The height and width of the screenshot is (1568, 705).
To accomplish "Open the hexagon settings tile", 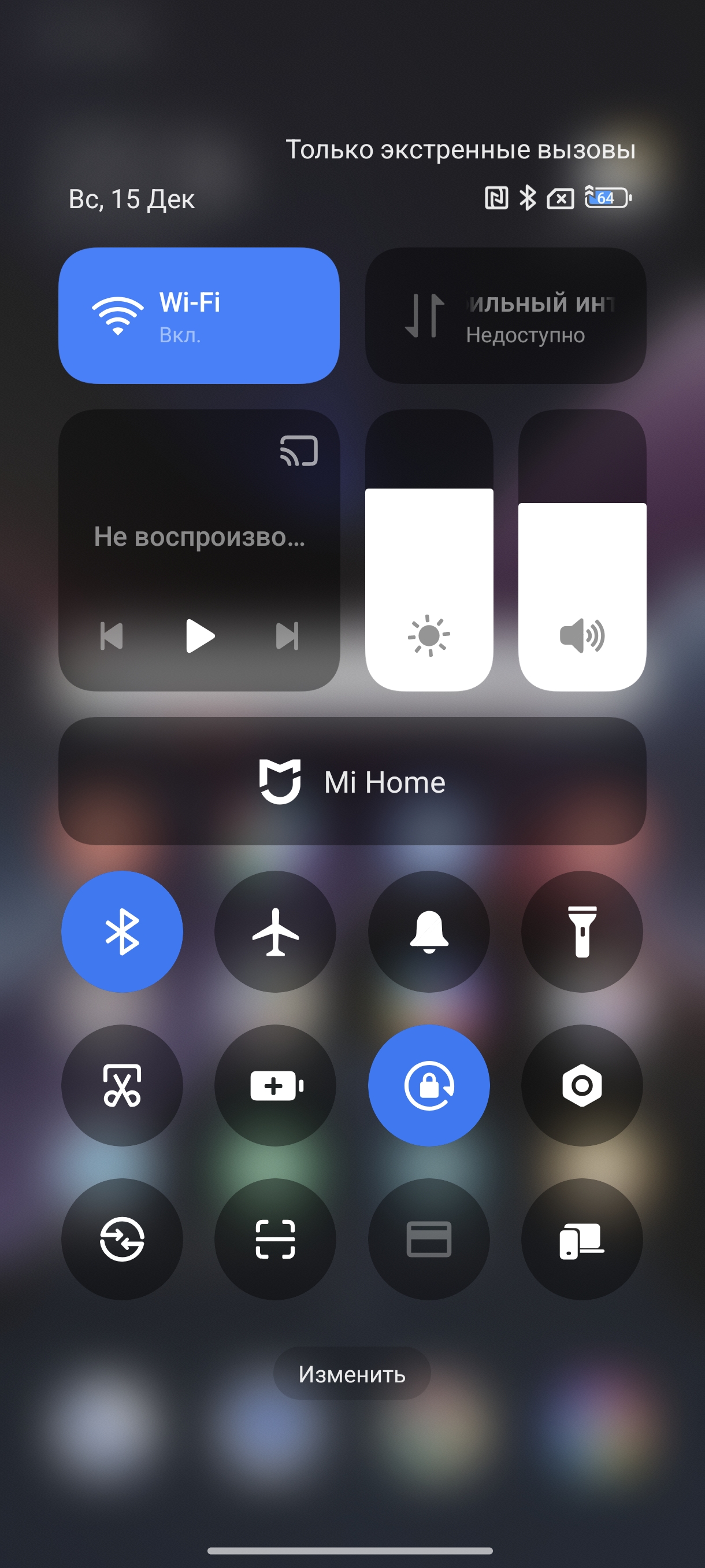I will pyautogui.click(x=581, y=1085).
